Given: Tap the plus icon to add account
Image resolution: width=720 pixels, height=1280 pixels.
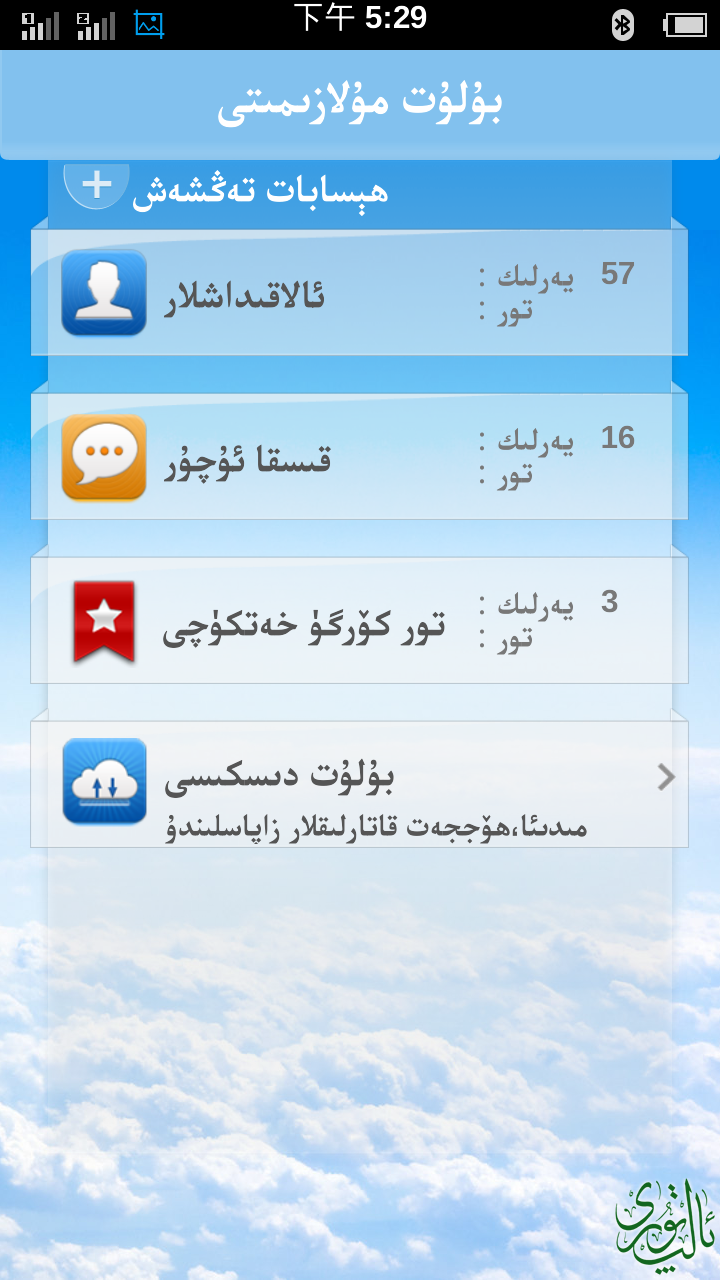Looking at the screenshot, I should 97,185.
